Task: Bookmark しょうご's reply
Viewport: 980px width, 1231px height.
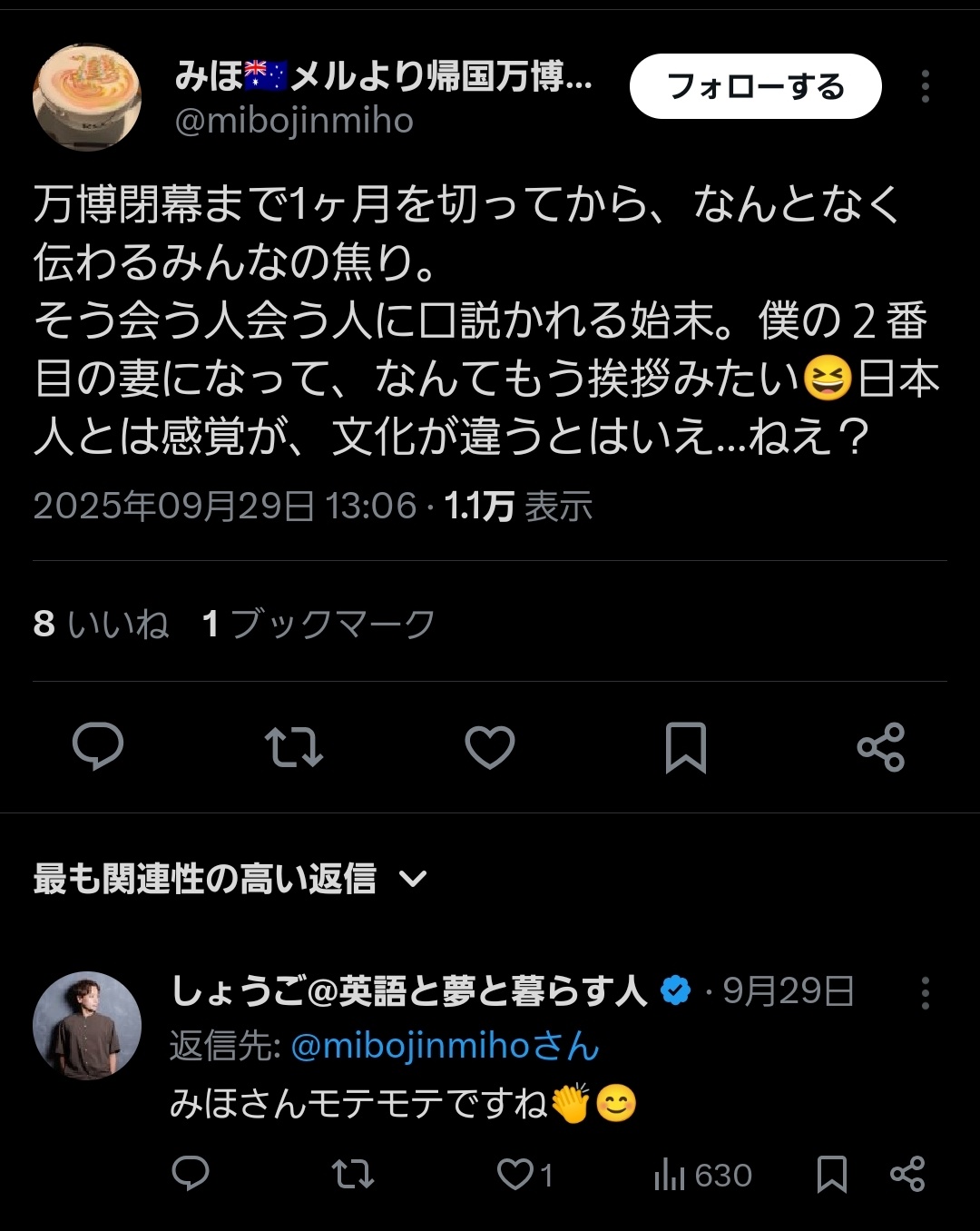Action: [x=832, y=1174]
